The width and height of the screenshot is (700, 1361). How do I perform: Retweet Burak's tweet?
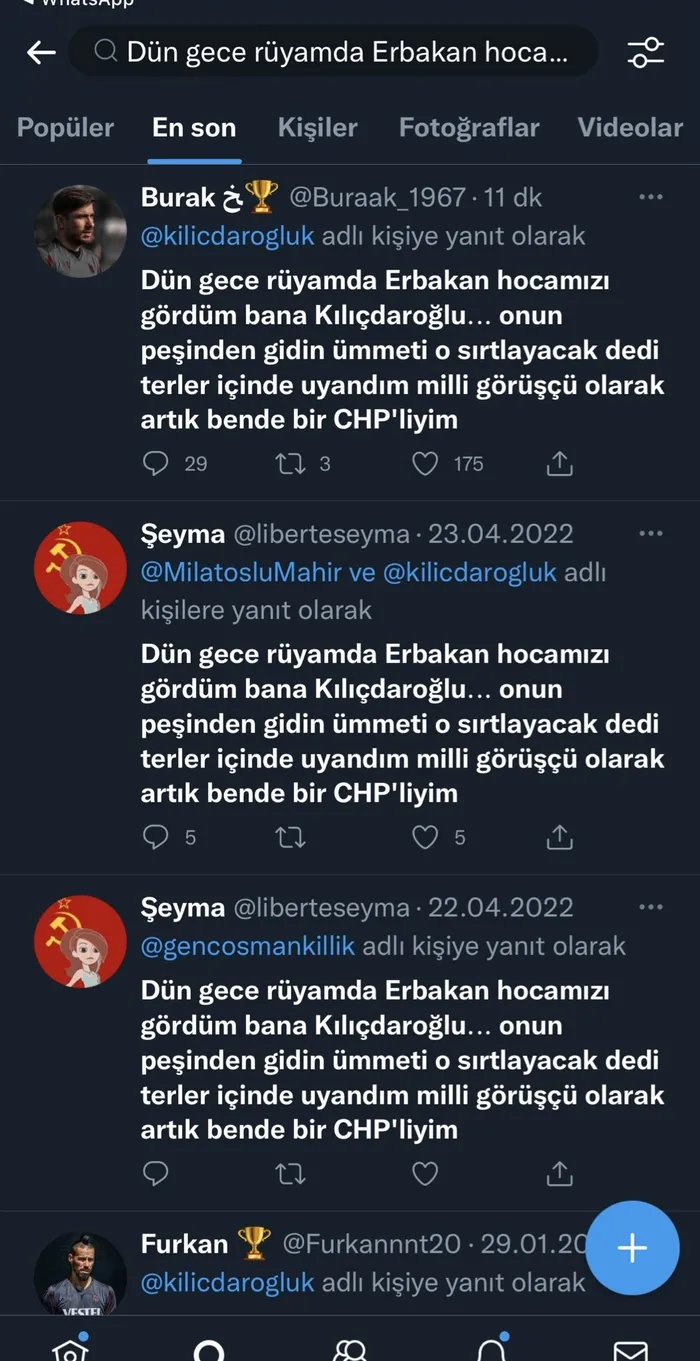click(x=291, y=463)
